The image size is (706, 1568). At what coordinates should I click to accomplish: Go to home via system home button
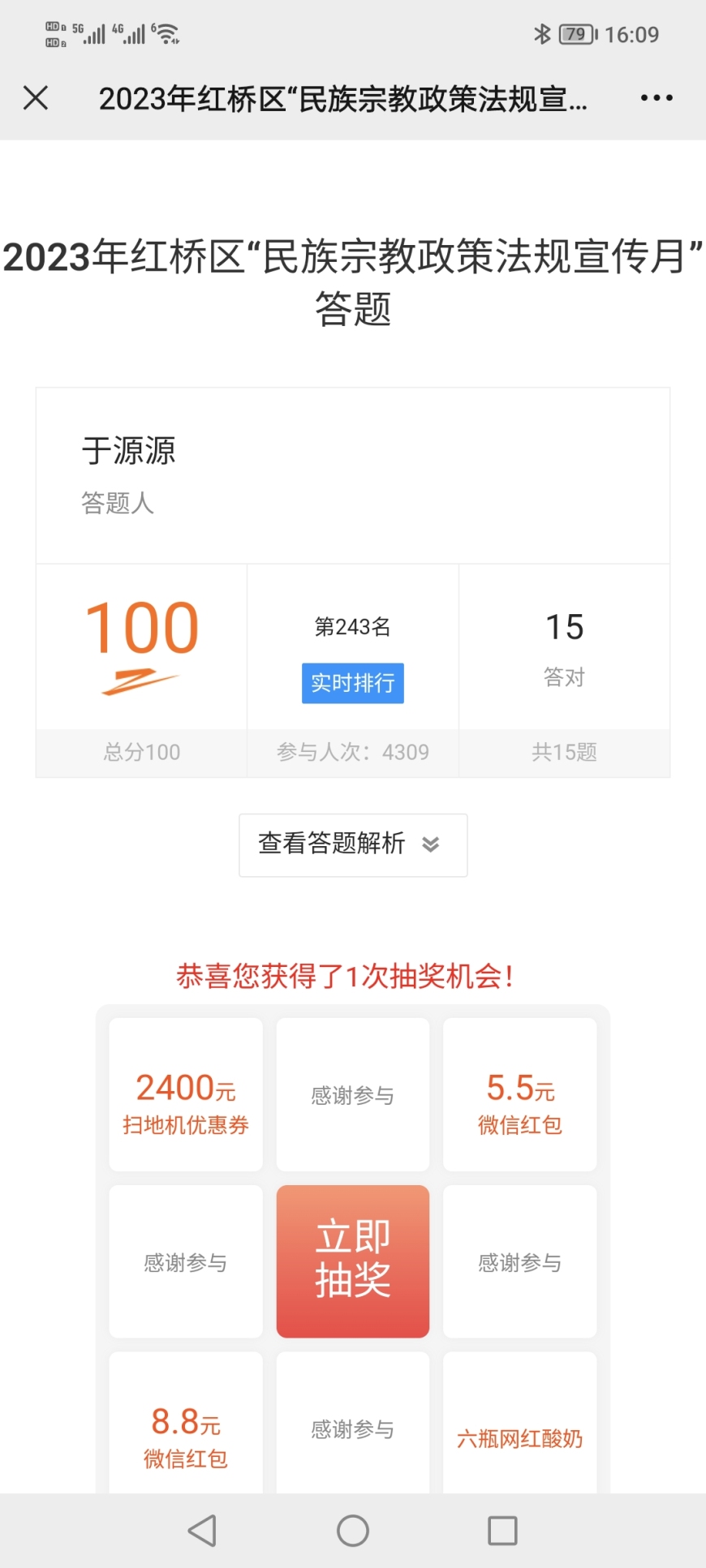pyautogui.click(x=353, y=1531)
